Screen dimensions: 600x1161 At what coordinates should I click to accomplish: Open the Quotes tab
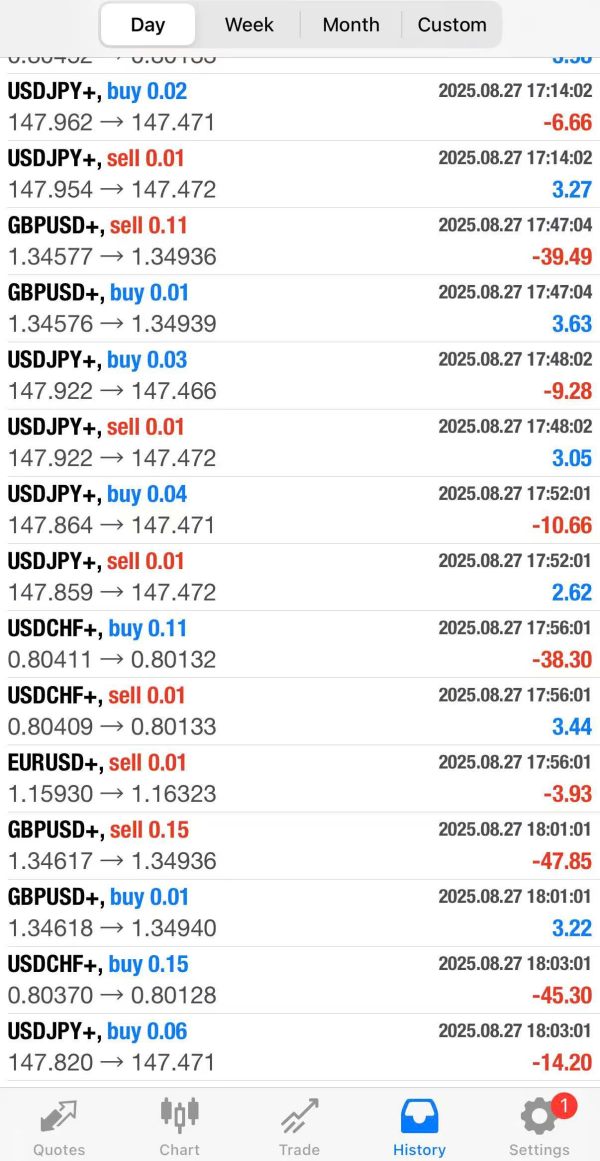(59, 1126)
